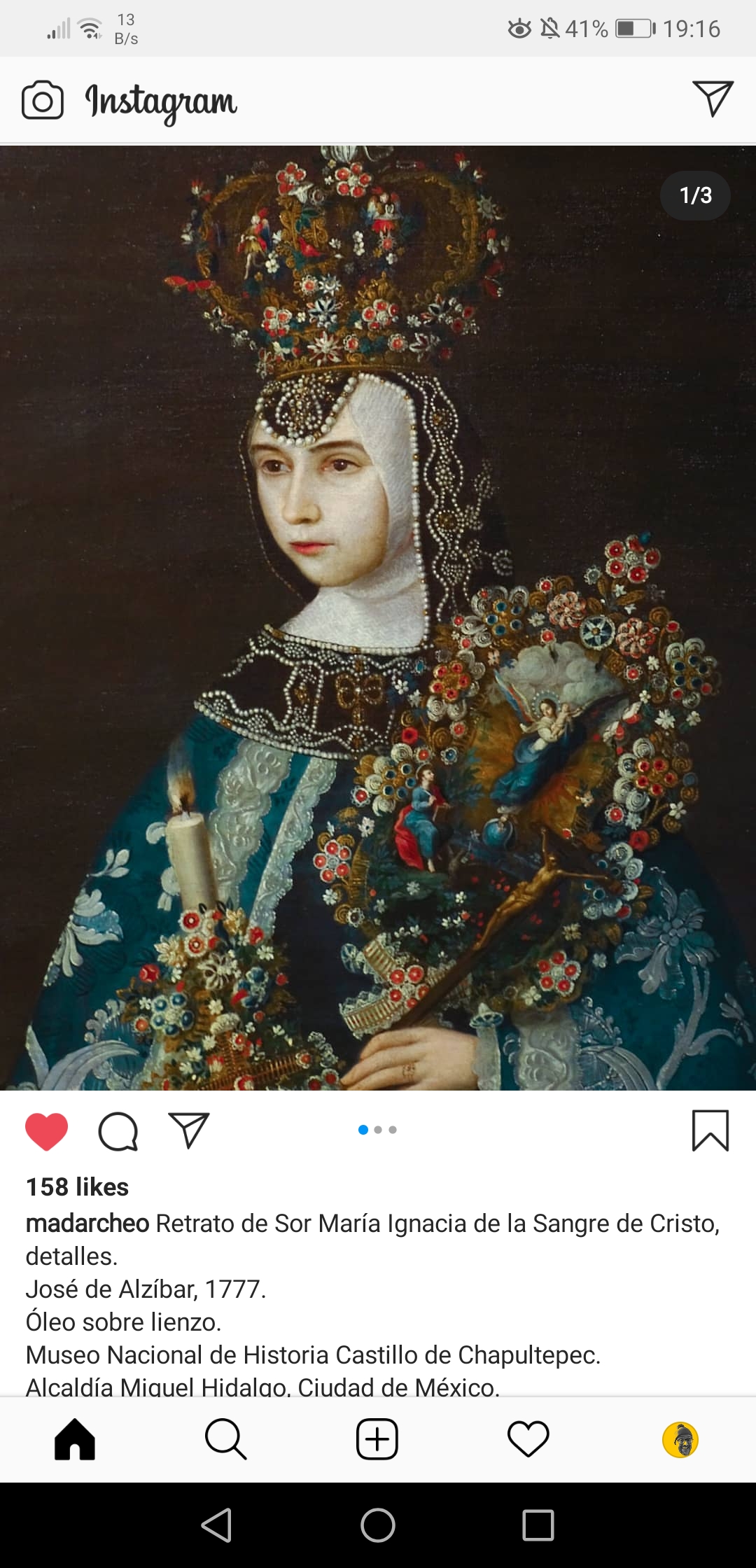Unlike the madarcheo post
Screen dimensions: 756x1568
46,1131
